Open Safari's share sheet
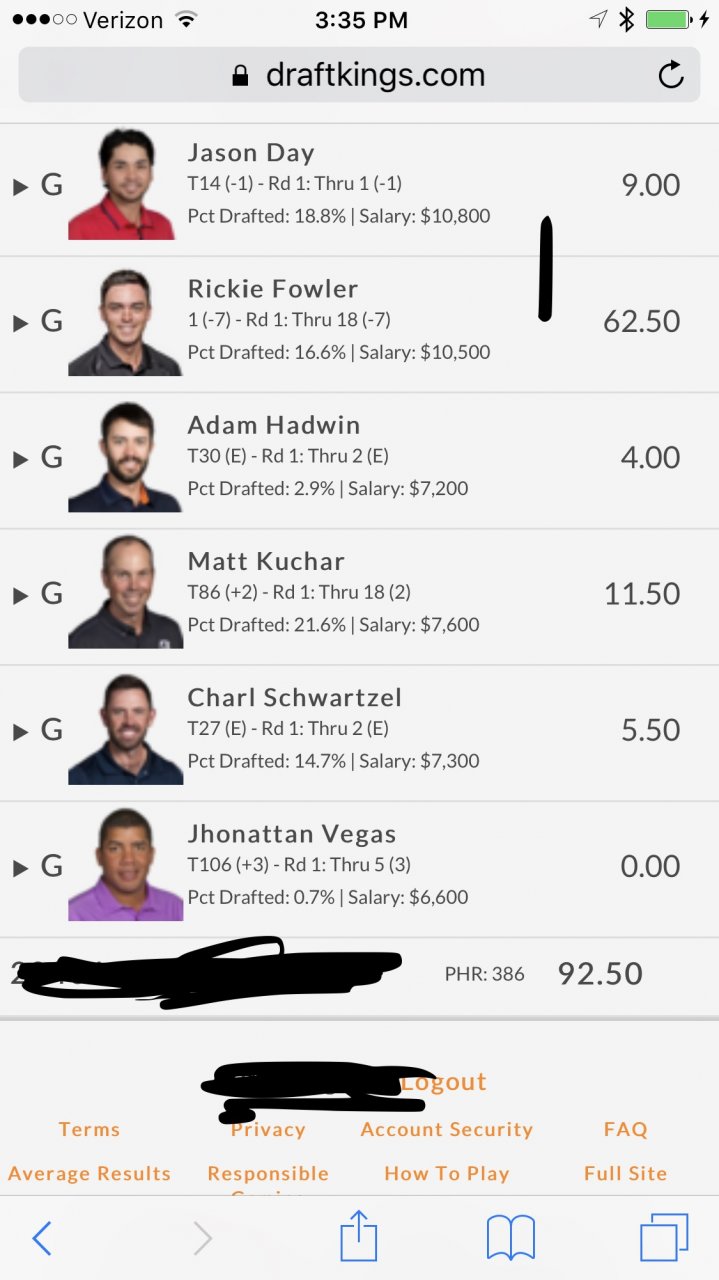The width and height of the screenshot is (719, 1280). coord(359,1238)
